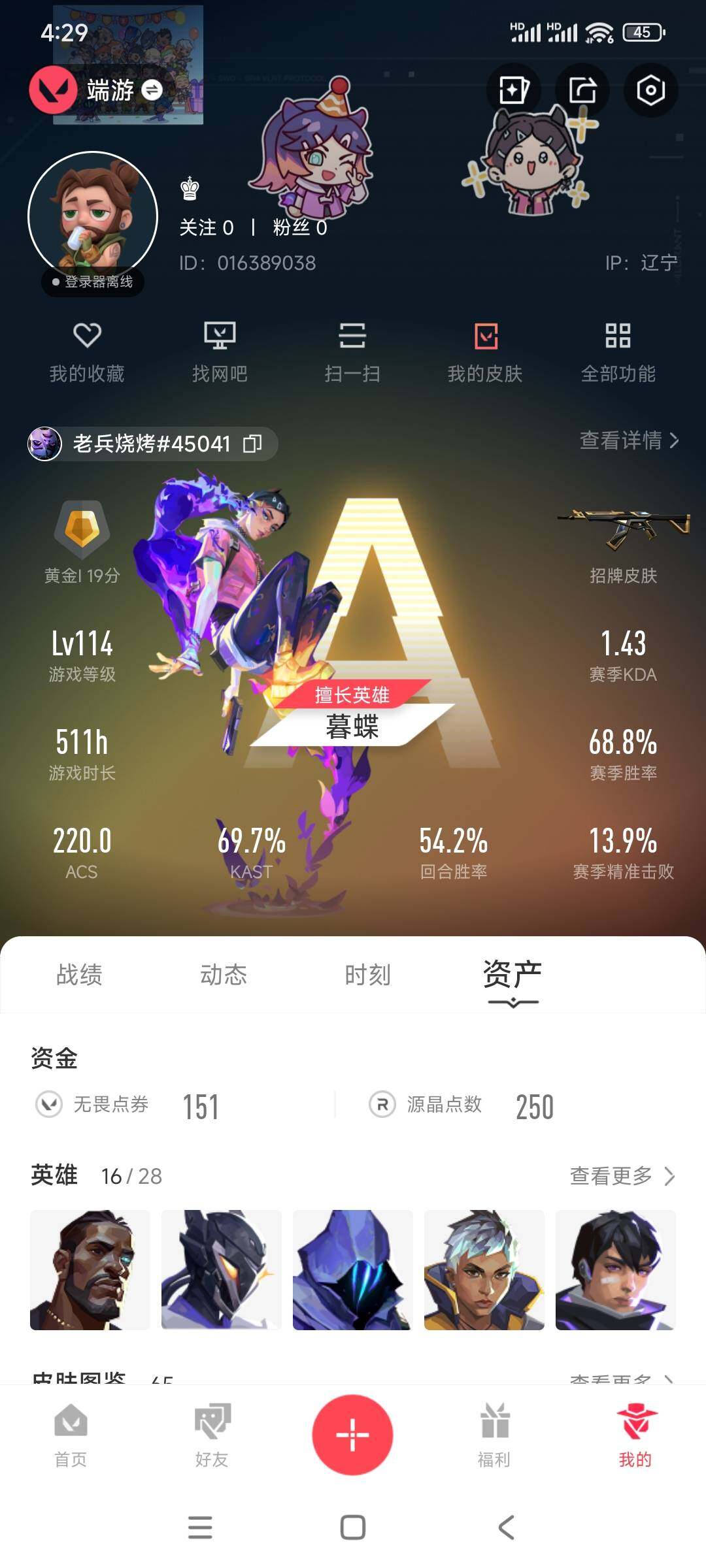Open the card decoration star icon
The width and height of the screenshot is (706, 1568).
click(514, 90)
